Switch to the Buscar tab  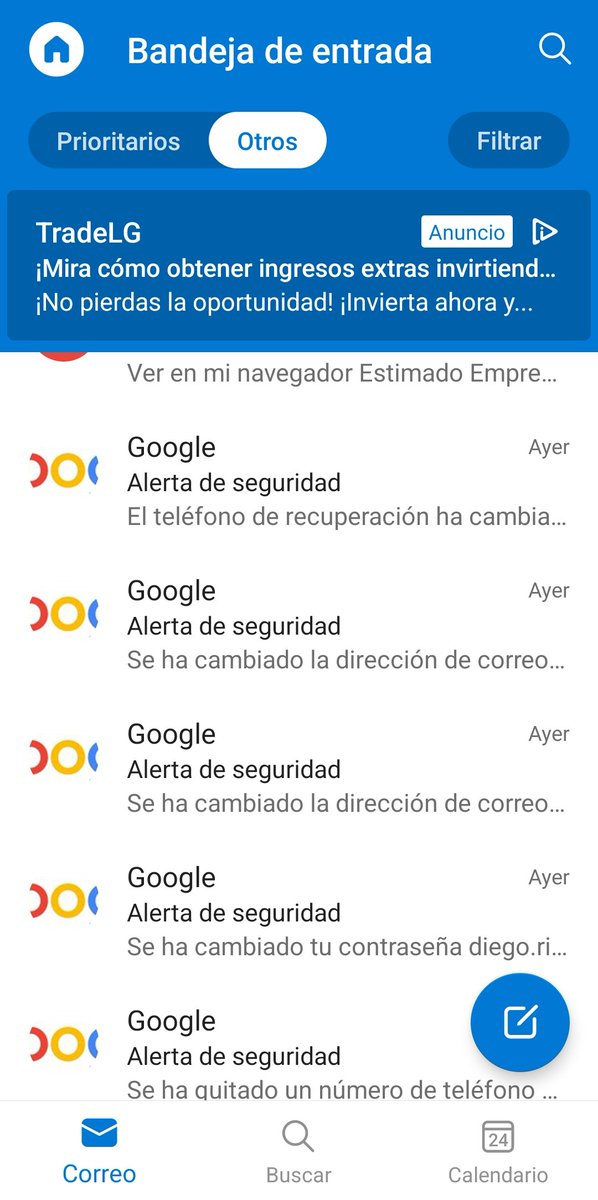click(298, 1151)
